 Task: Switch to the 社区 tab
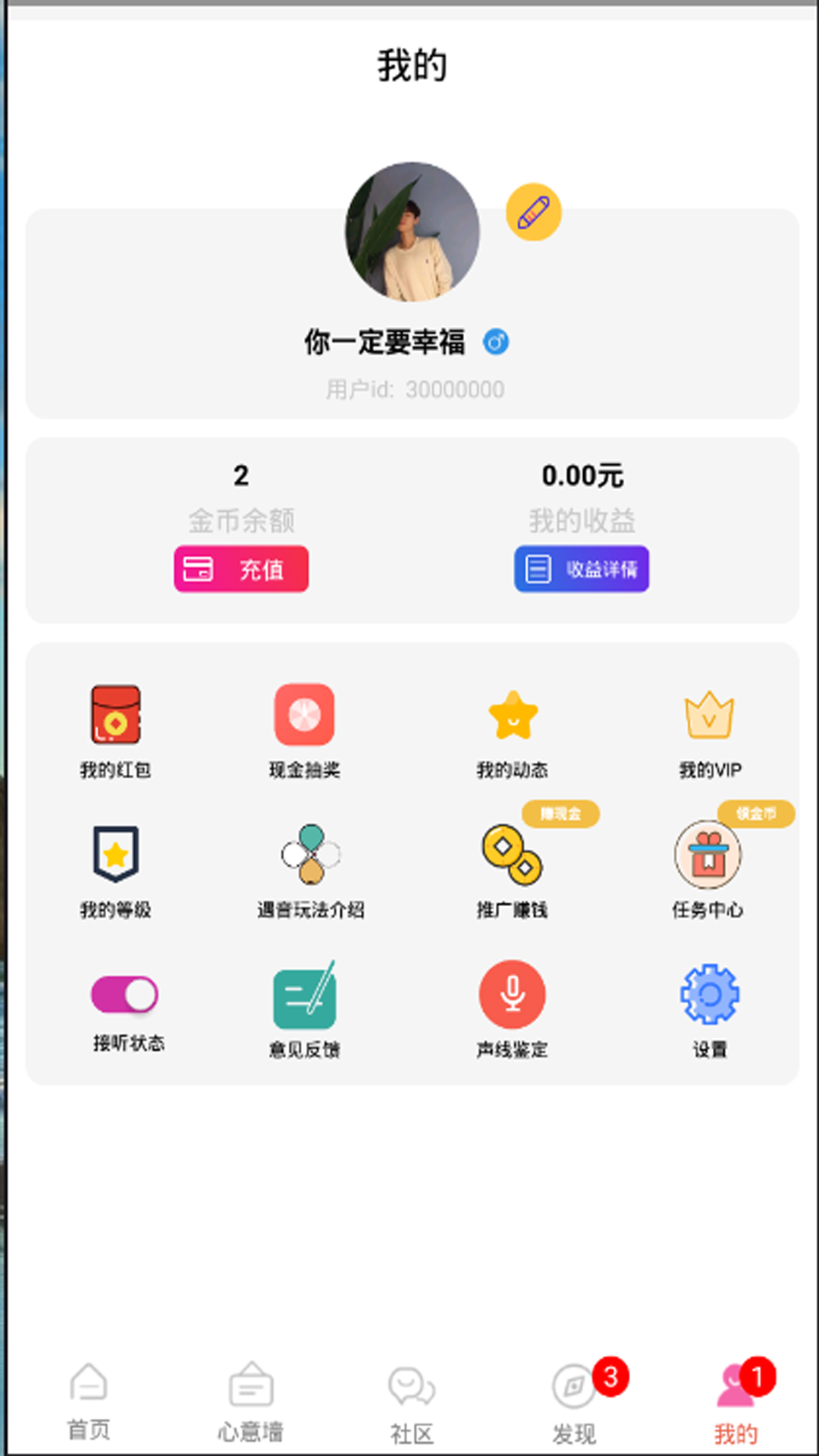click(412, 1405)
